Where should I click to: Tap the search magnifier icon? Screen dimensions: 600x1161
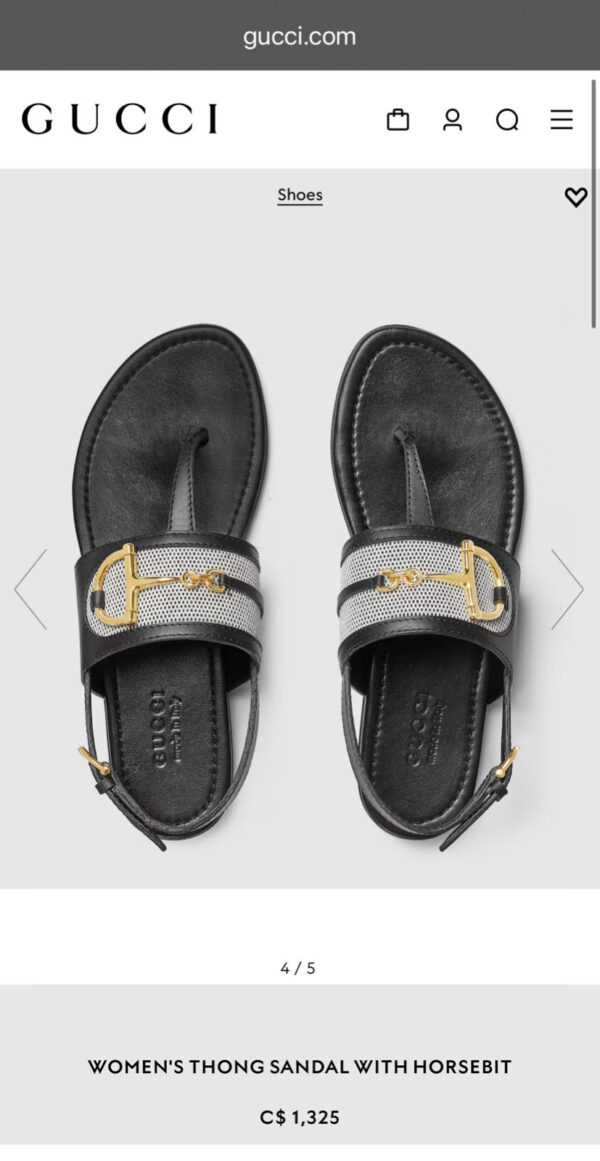[507, 120]
